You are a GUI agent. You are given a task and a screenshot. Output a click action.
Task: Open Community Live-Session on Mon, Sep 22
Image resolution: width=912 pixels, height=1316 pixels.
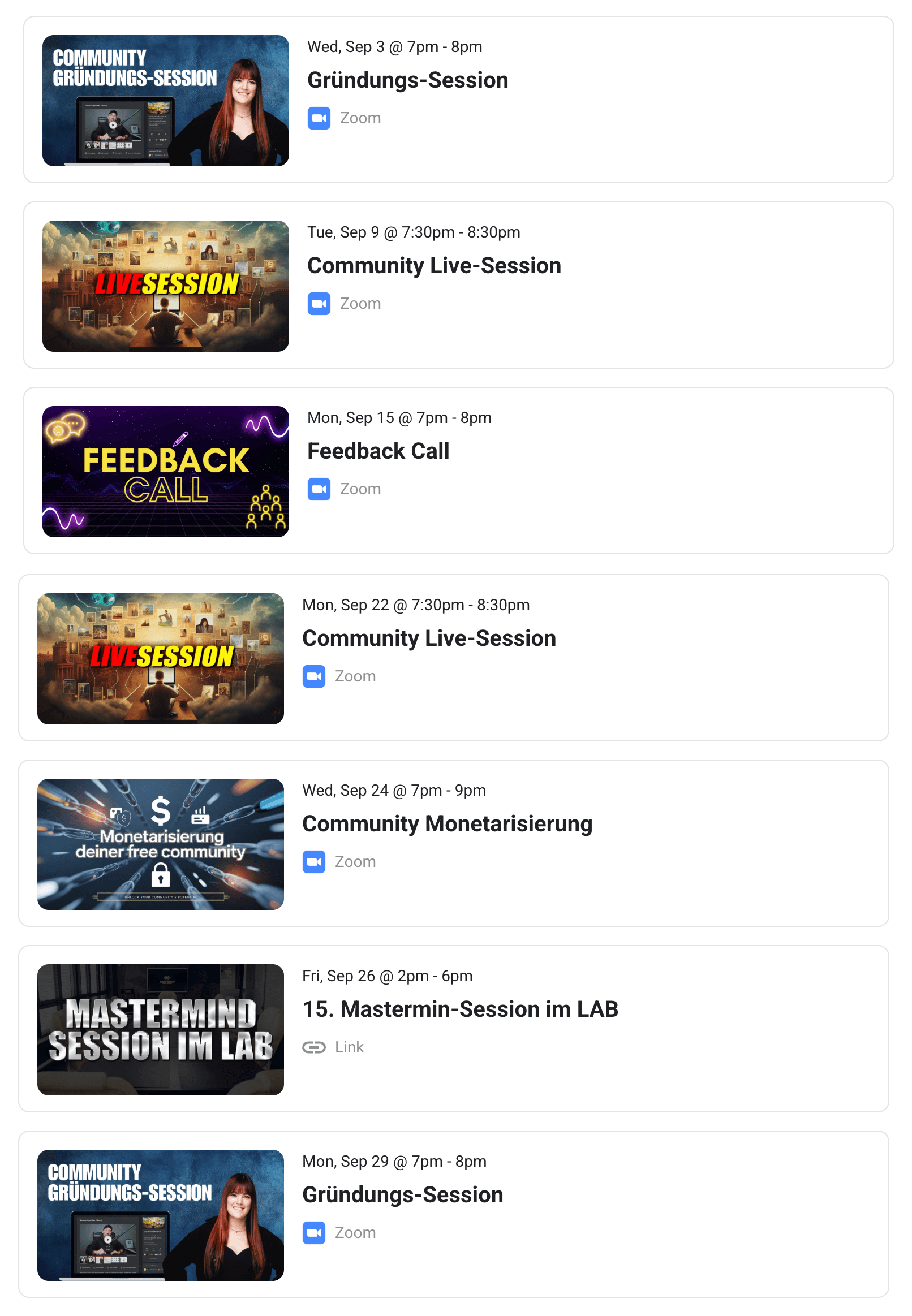[429, 638]
